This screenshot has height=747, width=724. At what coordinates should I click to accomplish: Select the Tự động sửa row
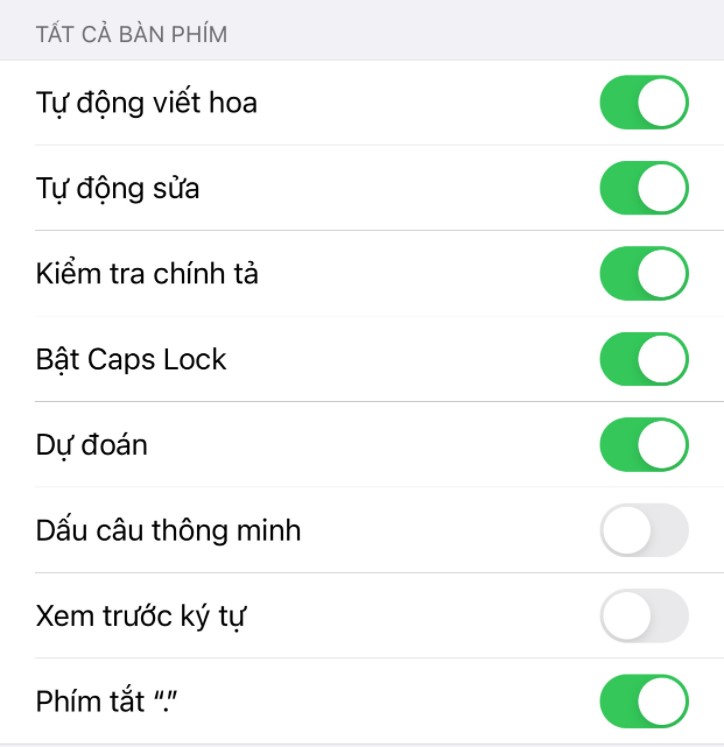pyautogui.click(x=300, y=188)
